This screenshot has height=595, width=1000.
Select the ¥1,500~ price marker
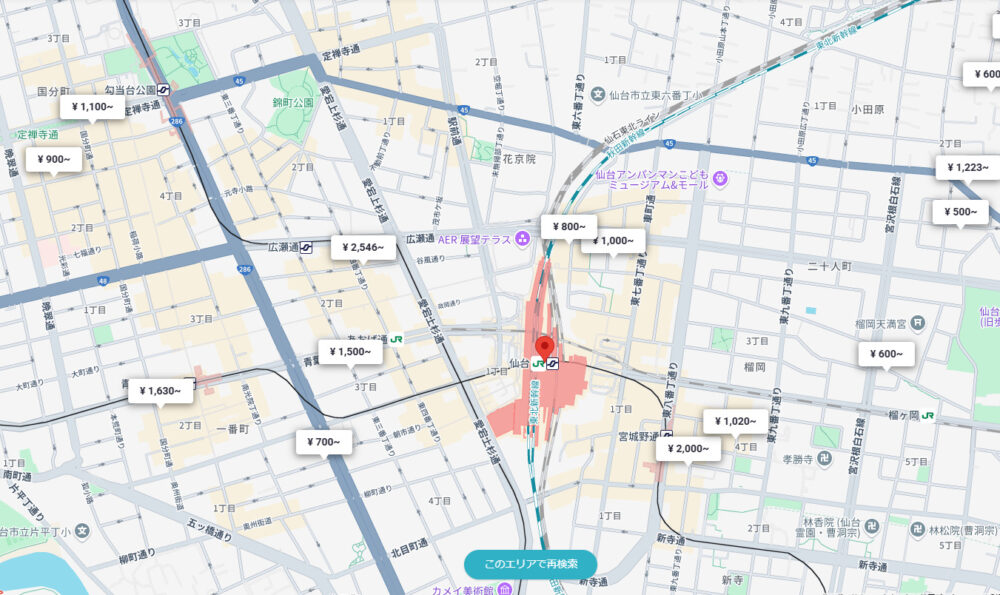point(350,352)
